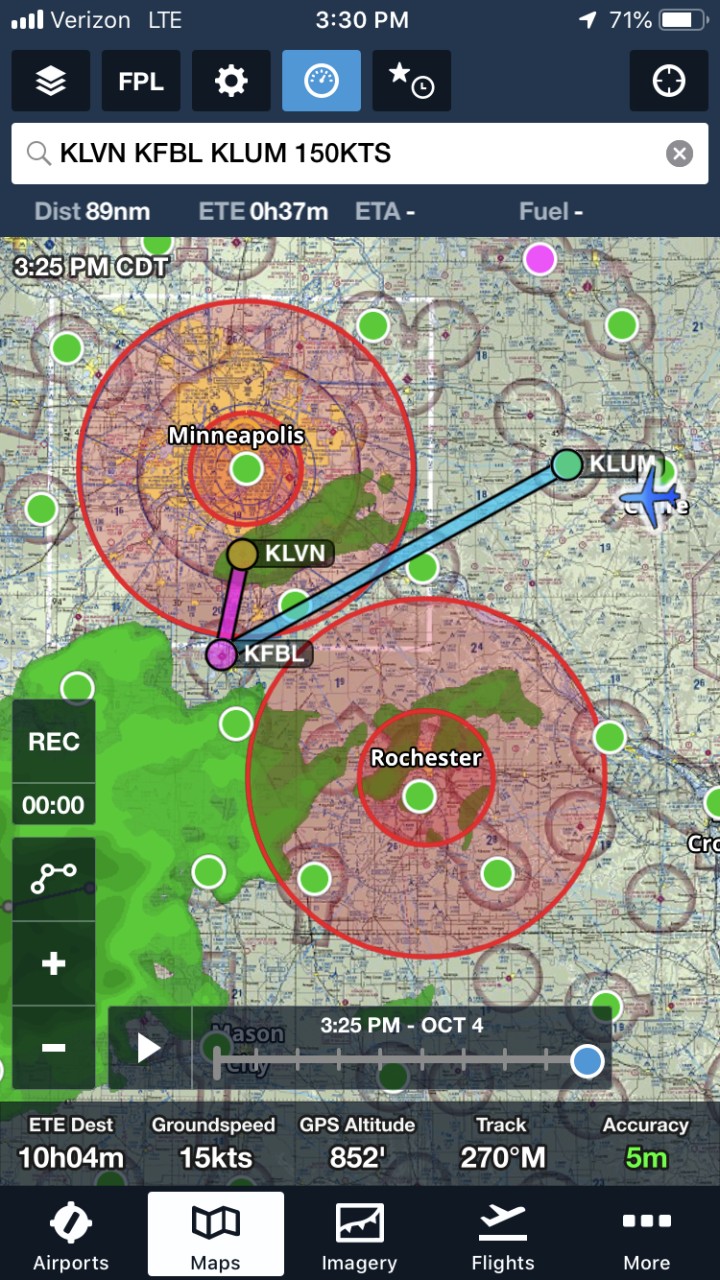Open favorites and recents
This screenshot has width=720, height=1280.
411,81
